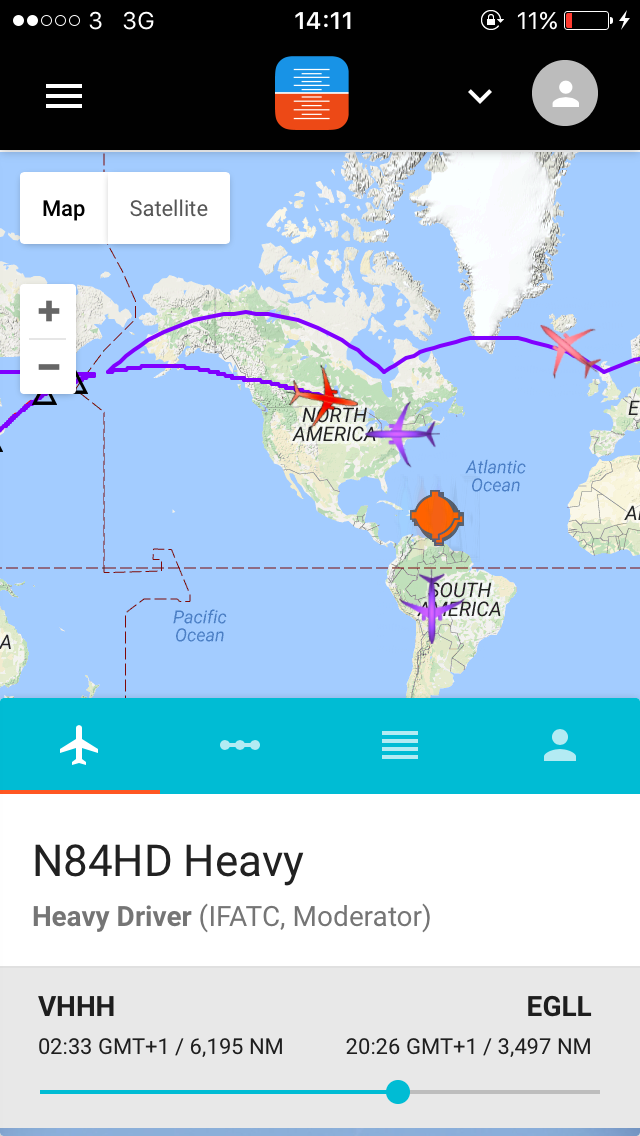The image size is (640, 1136).
Task: Switch to the route waypoints tab
Action: click(240, 745)
